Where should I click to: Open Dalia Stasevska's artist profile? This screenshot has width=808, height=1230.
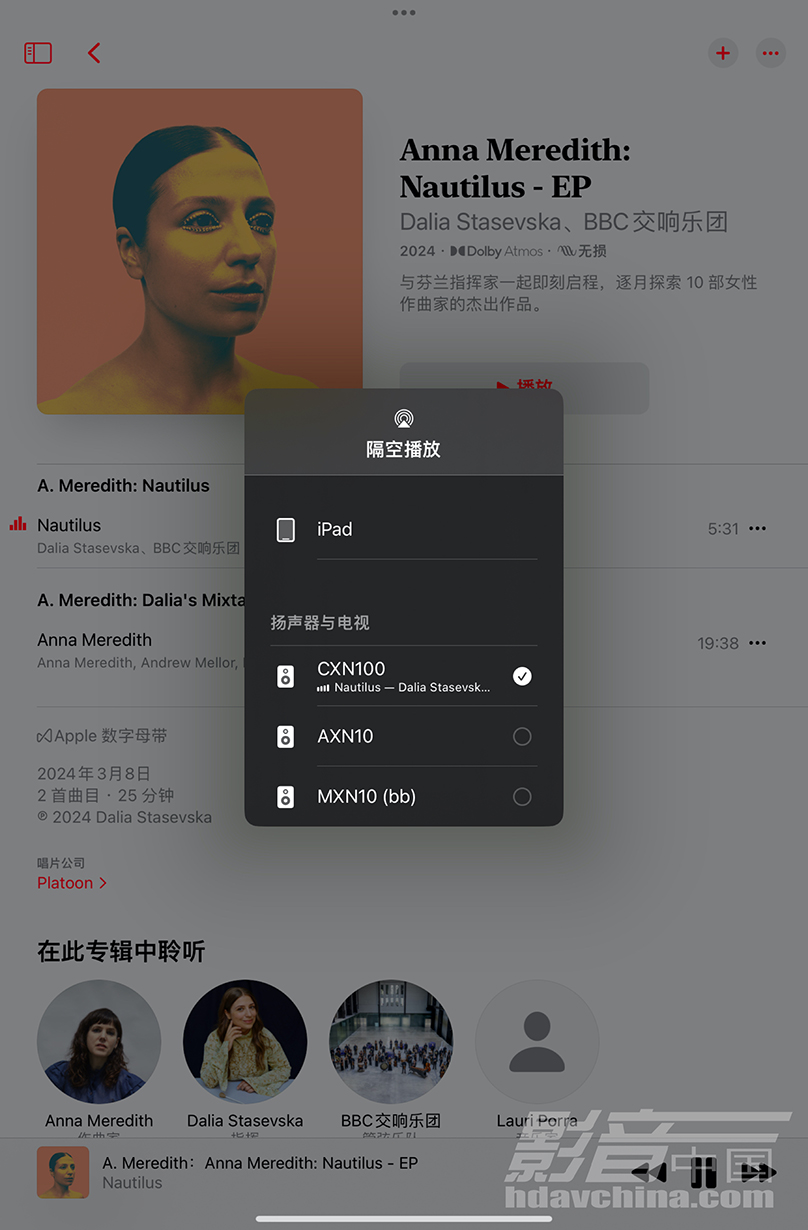click(x=245, y=1042)
